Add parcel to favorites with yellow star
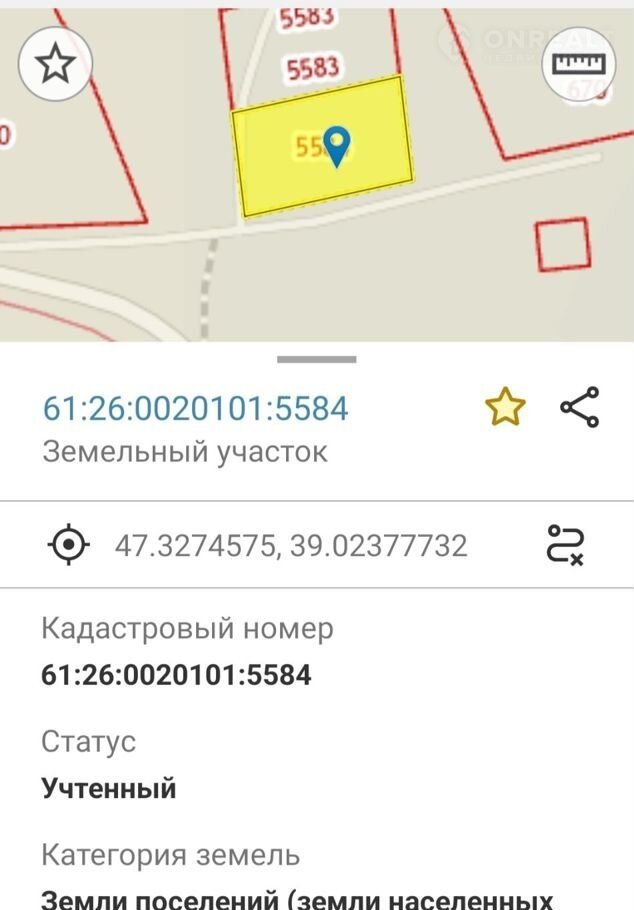This screenshot has width=634, height=910. 505,408
